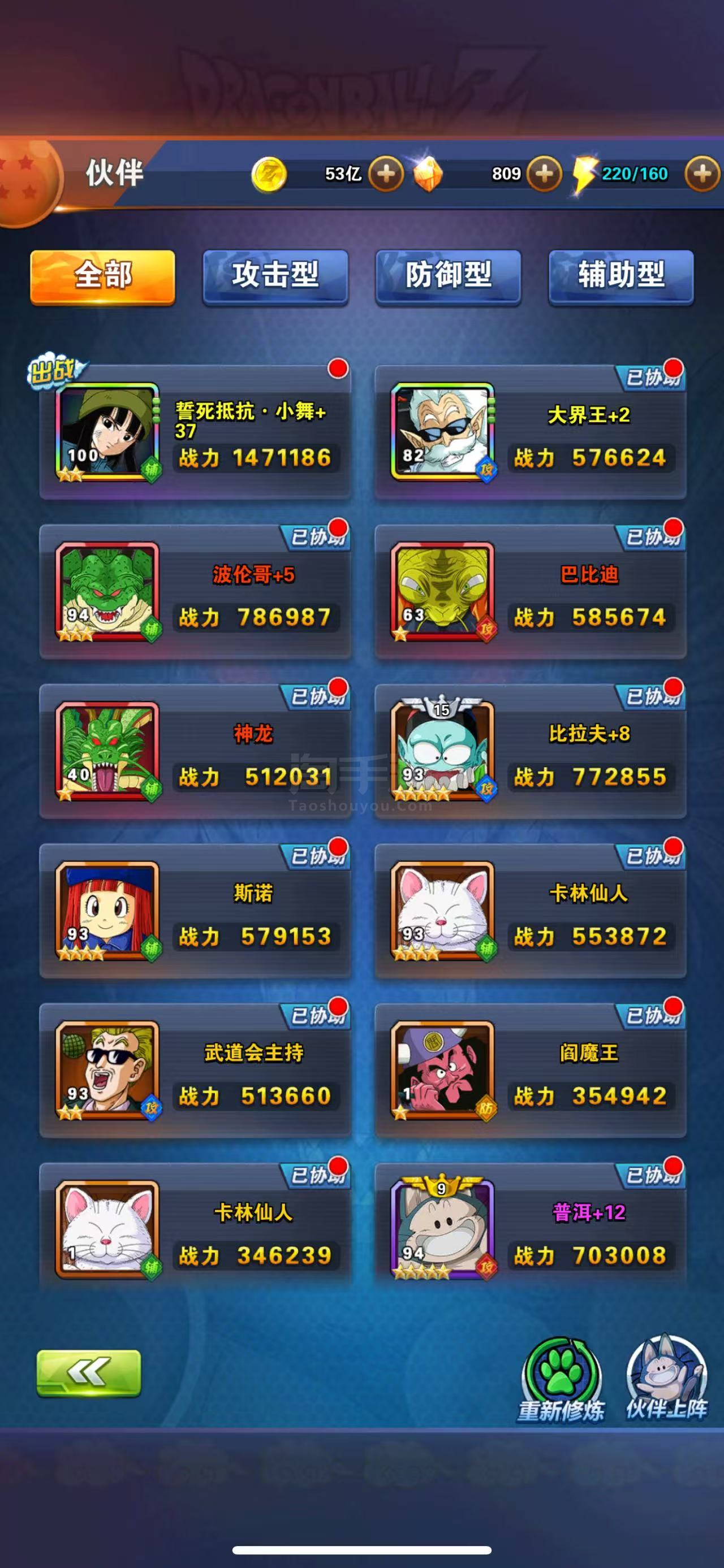
Task: Switch to the 防御型 tab
Action: [448, 276]
